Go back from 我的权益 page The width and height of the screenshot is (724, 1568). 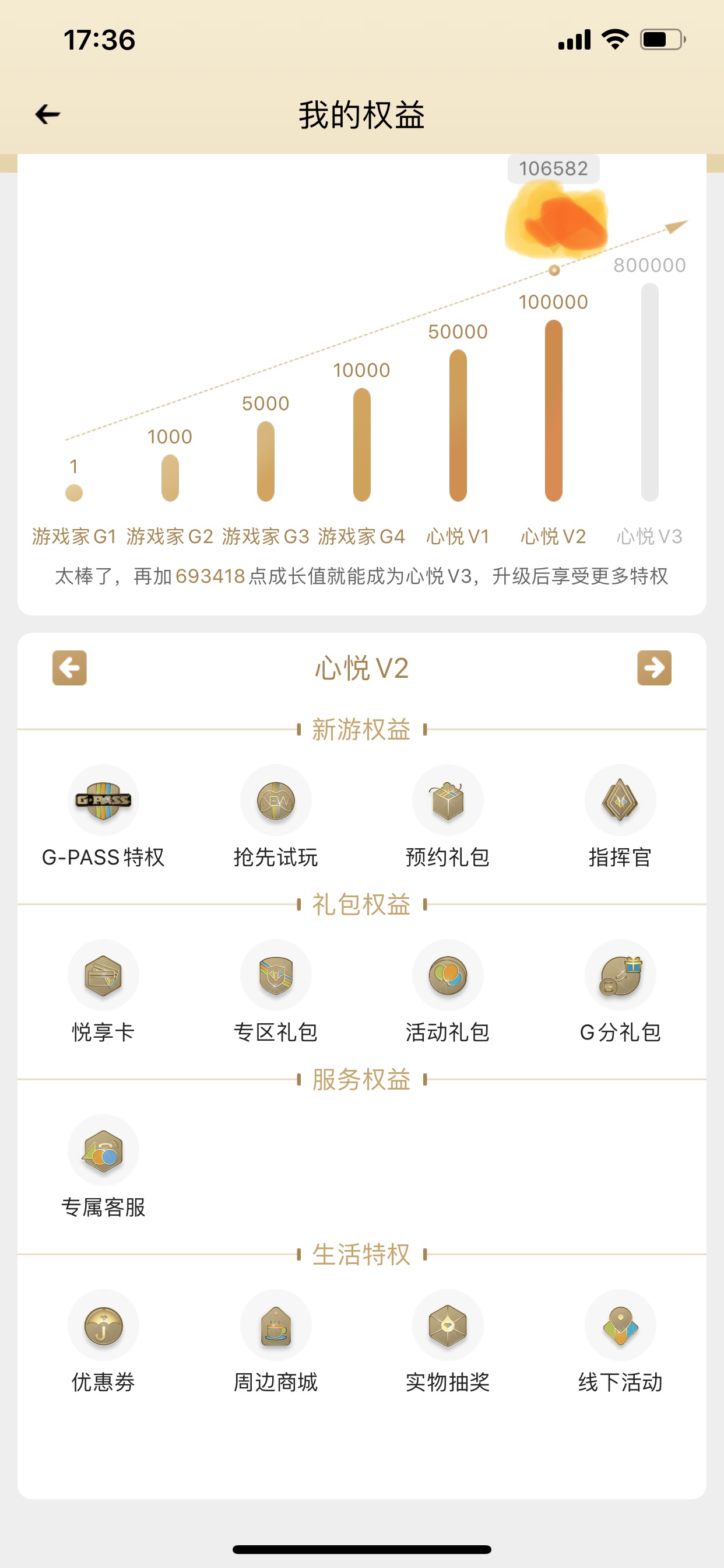pyautogui.click(x=47, y=114)
